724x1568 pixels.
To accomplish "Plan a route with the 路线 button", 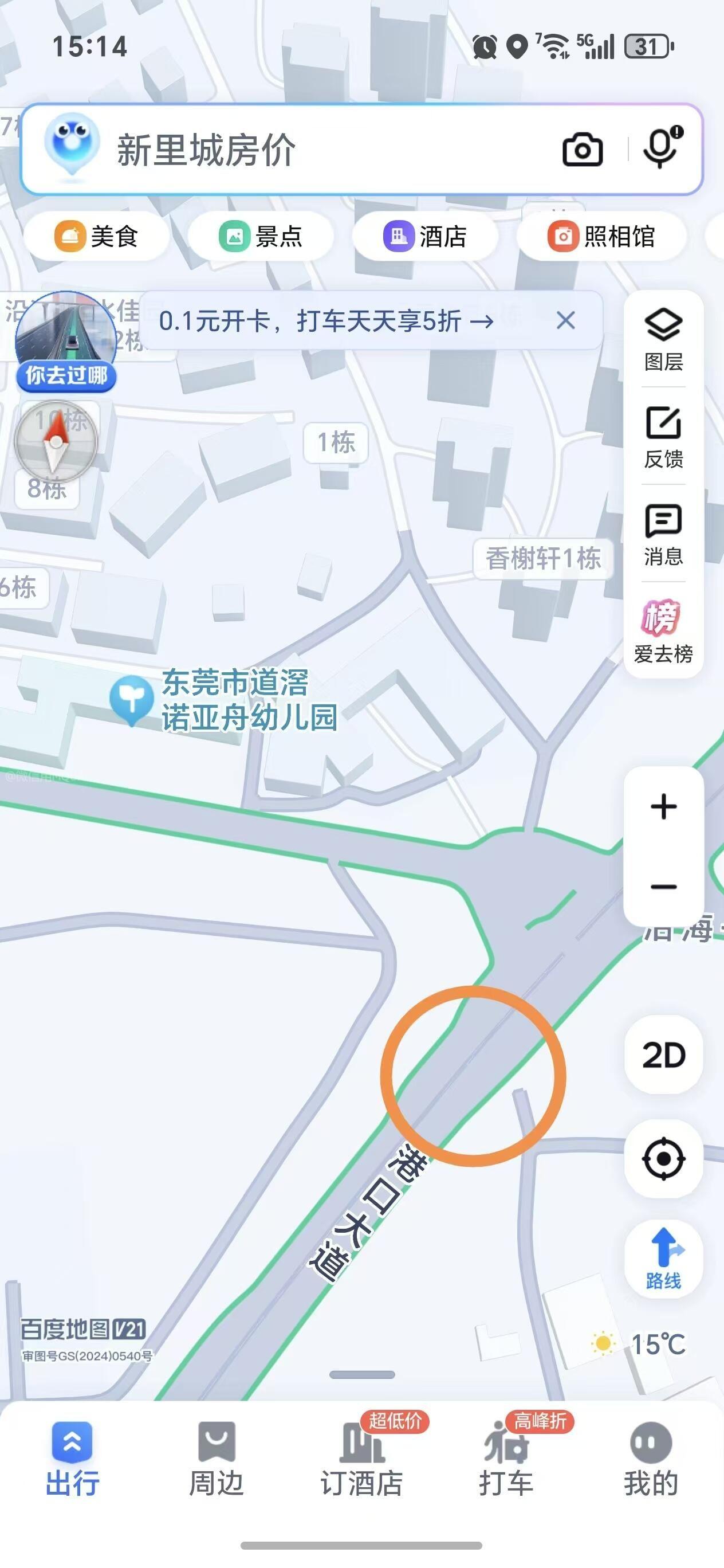I will (663, 1259).
